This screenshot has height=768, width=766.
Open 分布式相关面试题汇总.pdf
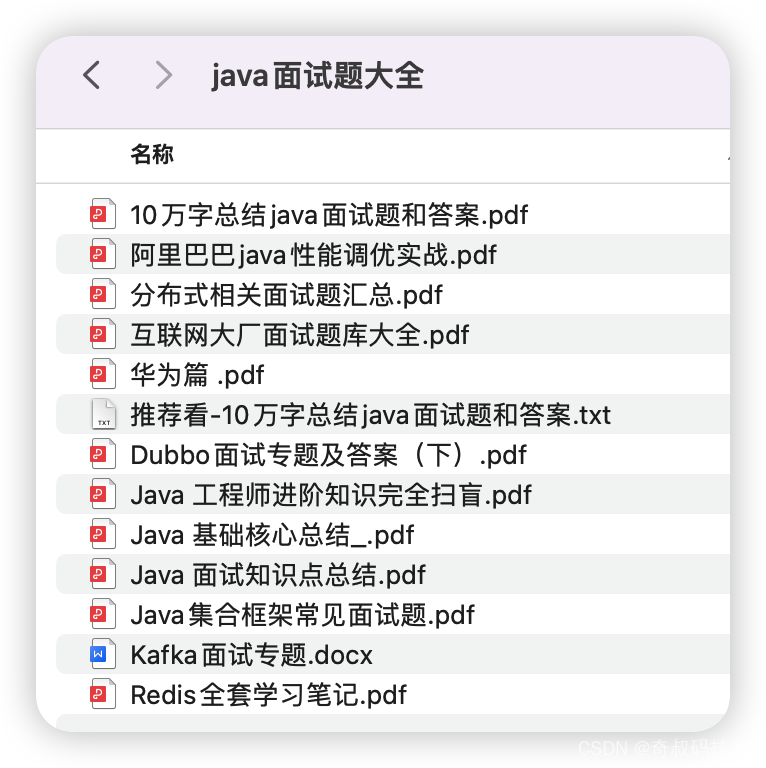pos(286,294)
